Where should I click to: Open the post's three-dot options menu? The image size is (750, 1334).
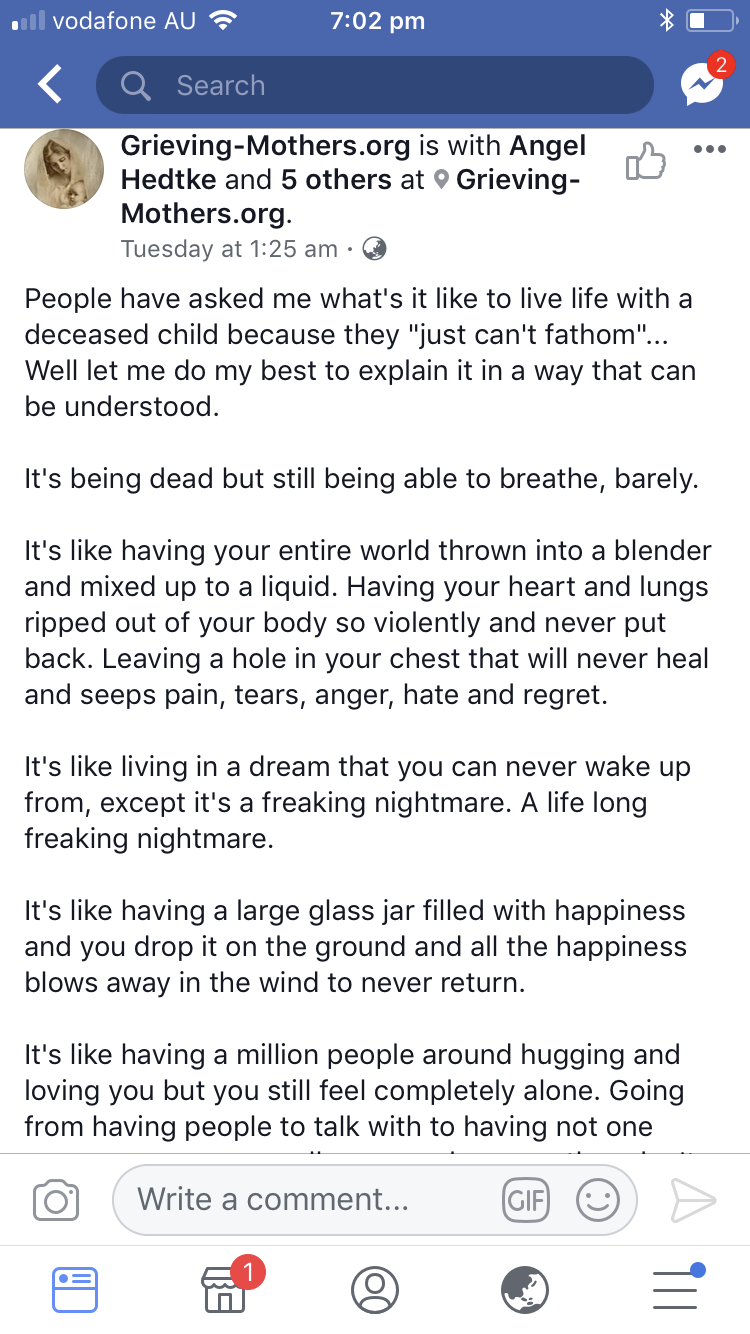pos(709,150)
